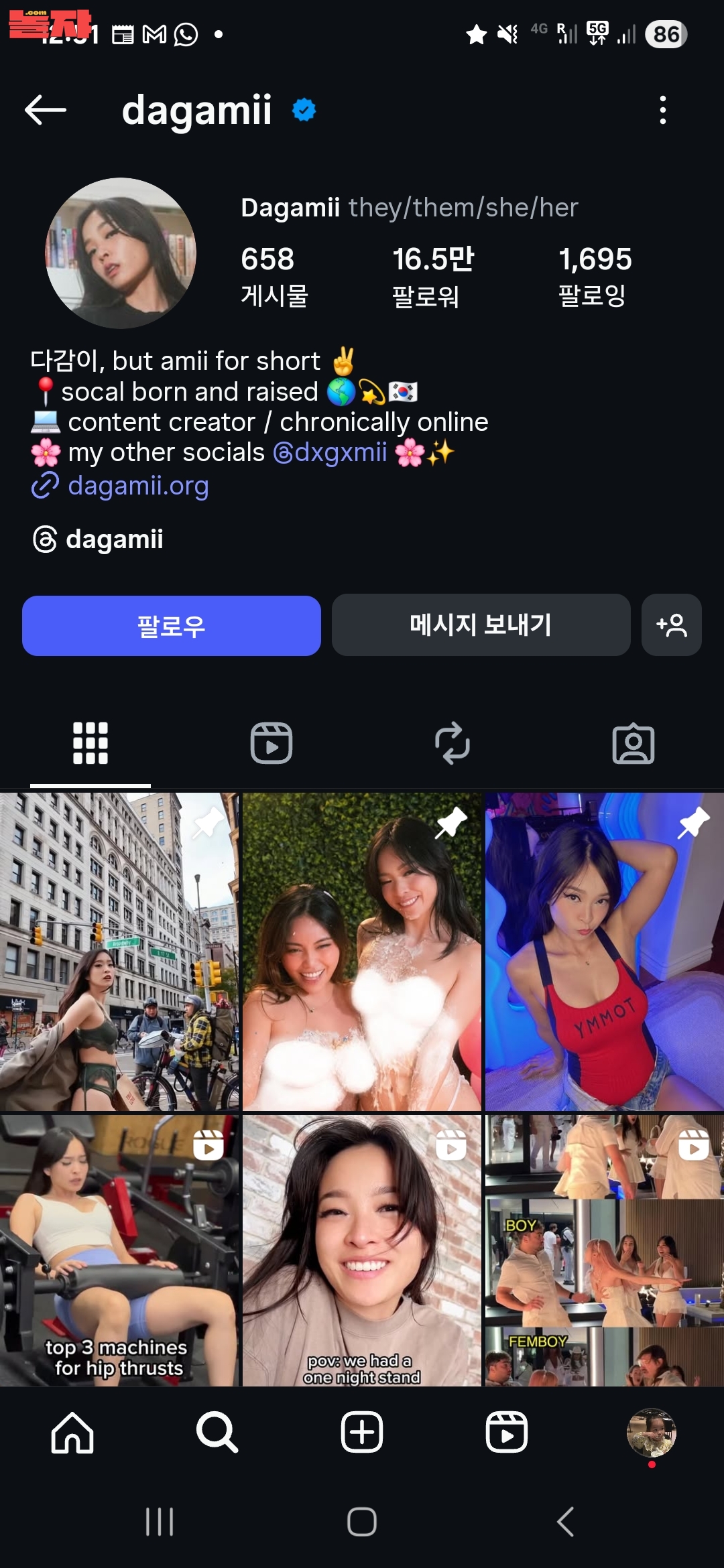
Task: Go back using the top arrow
Action: tap(46, 110)
